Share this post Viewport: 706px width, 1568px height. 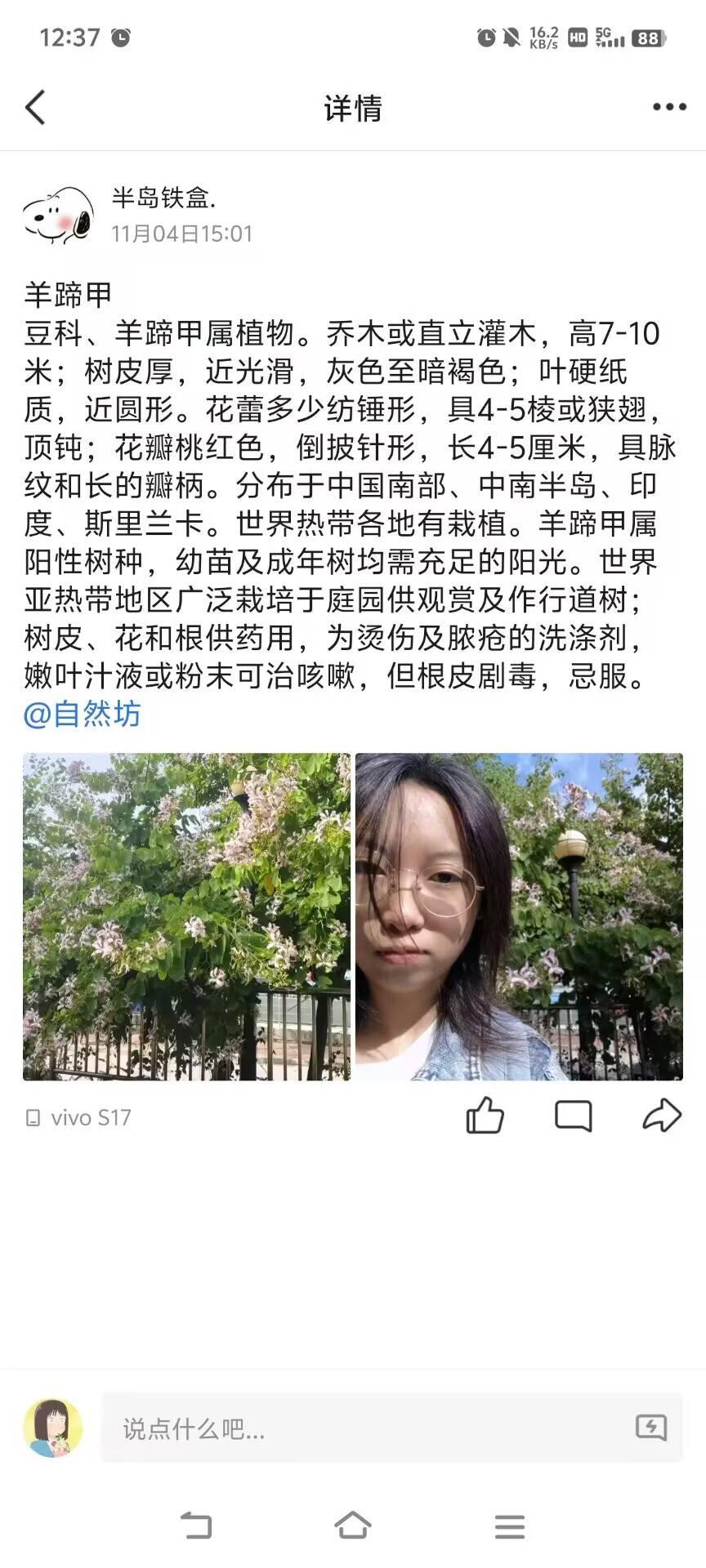[661, 1116]
